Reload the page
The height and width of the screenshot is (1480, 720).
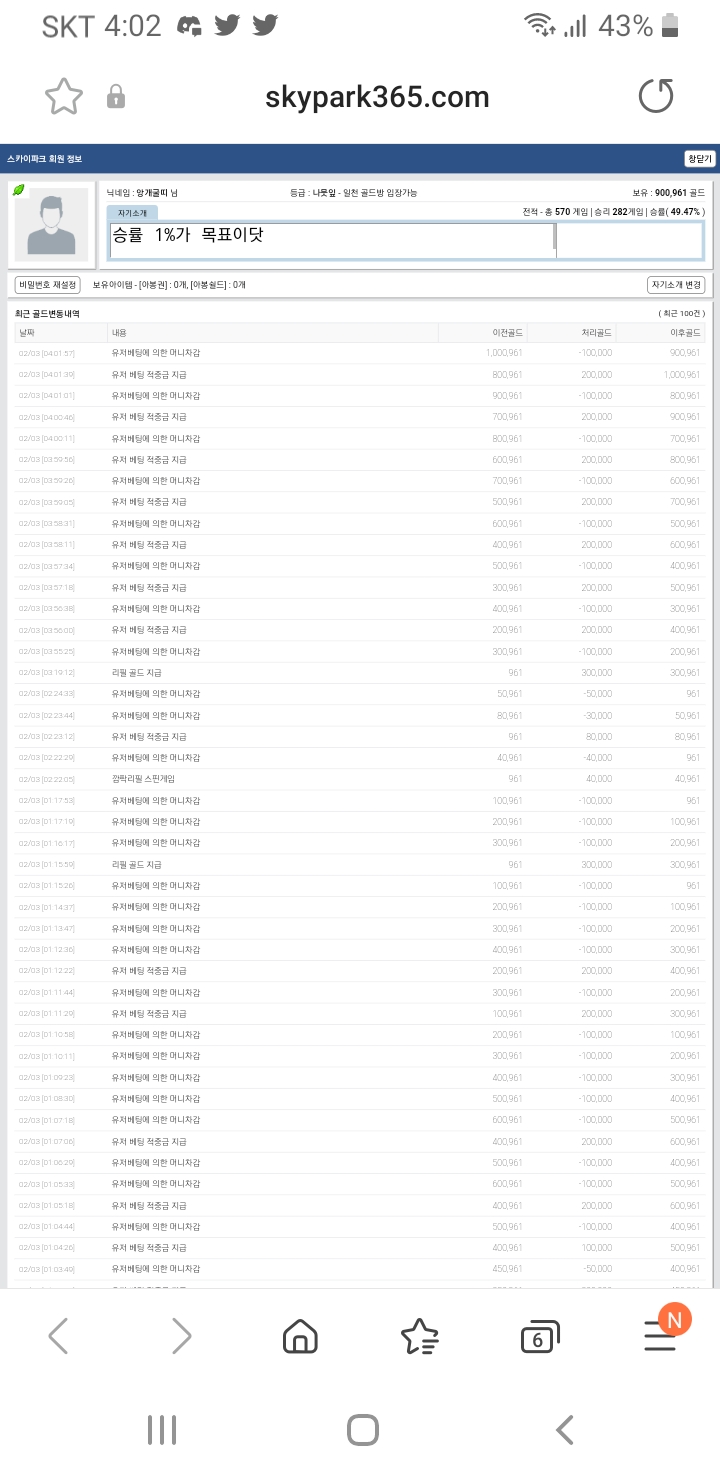(656, 97)
